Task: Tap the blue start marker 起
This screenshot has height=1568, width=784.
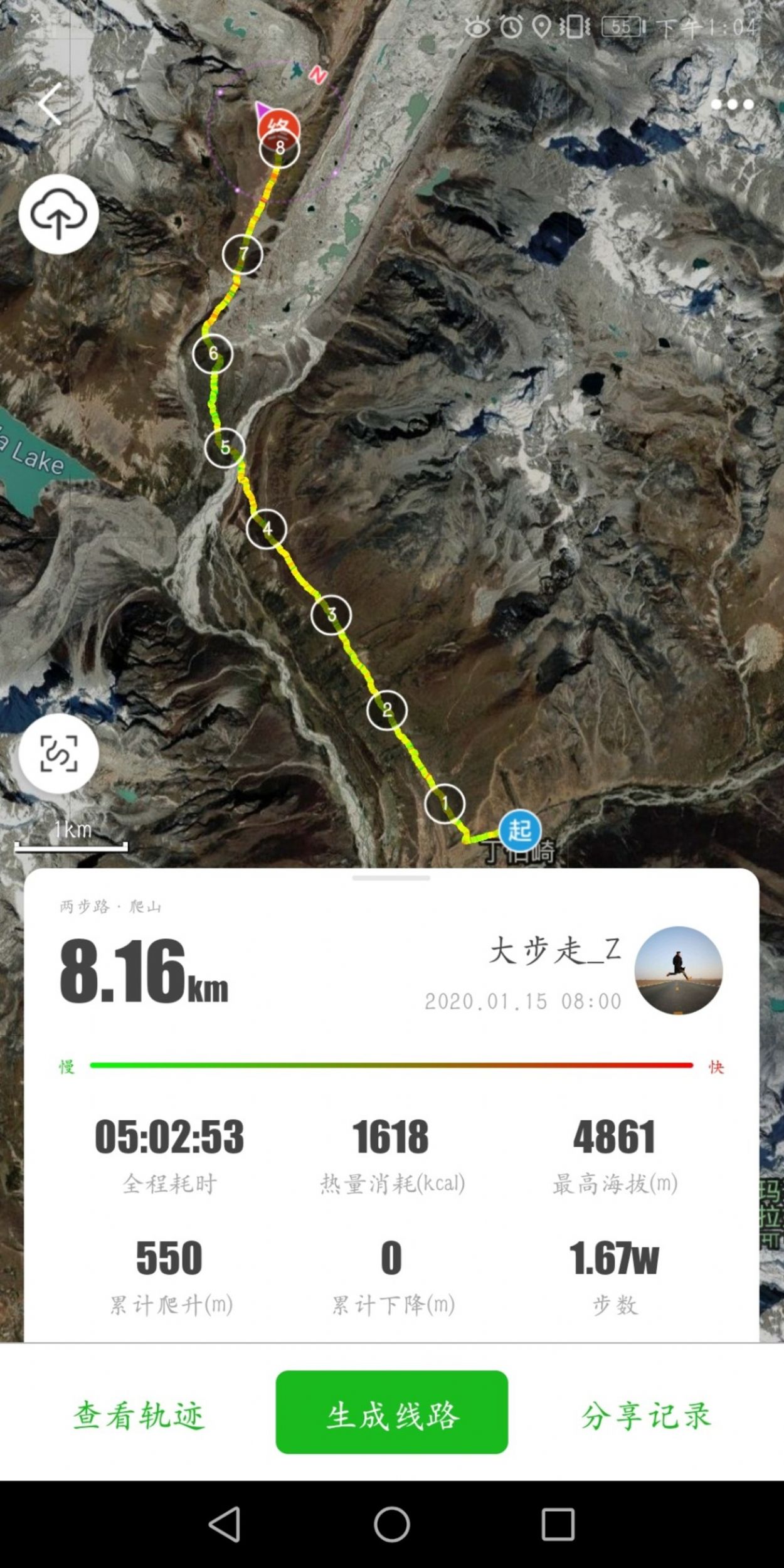Action: tap(520, 830)
